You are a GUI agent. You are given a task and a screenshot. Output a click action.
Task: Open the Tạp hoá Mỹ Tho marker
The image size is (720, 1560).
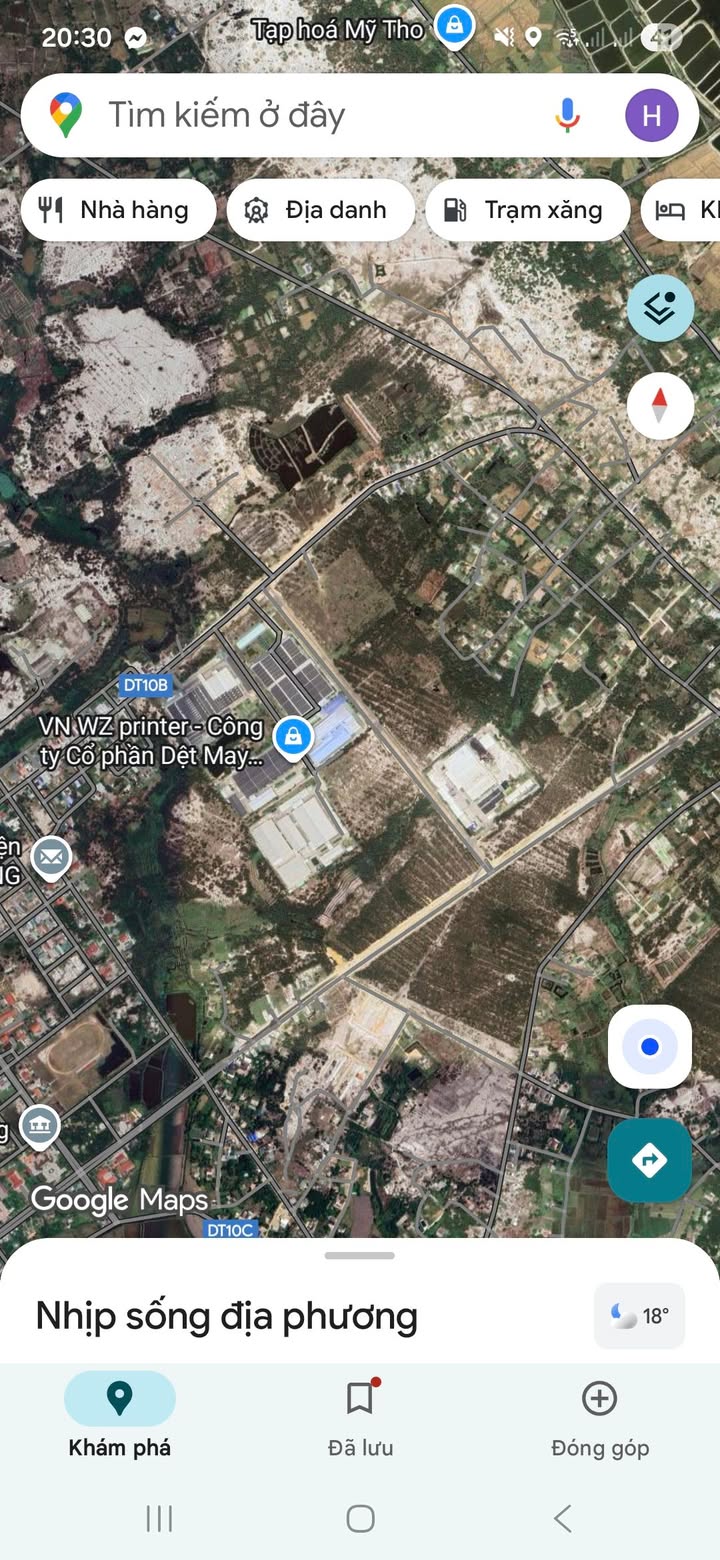(x=455, y=25)
